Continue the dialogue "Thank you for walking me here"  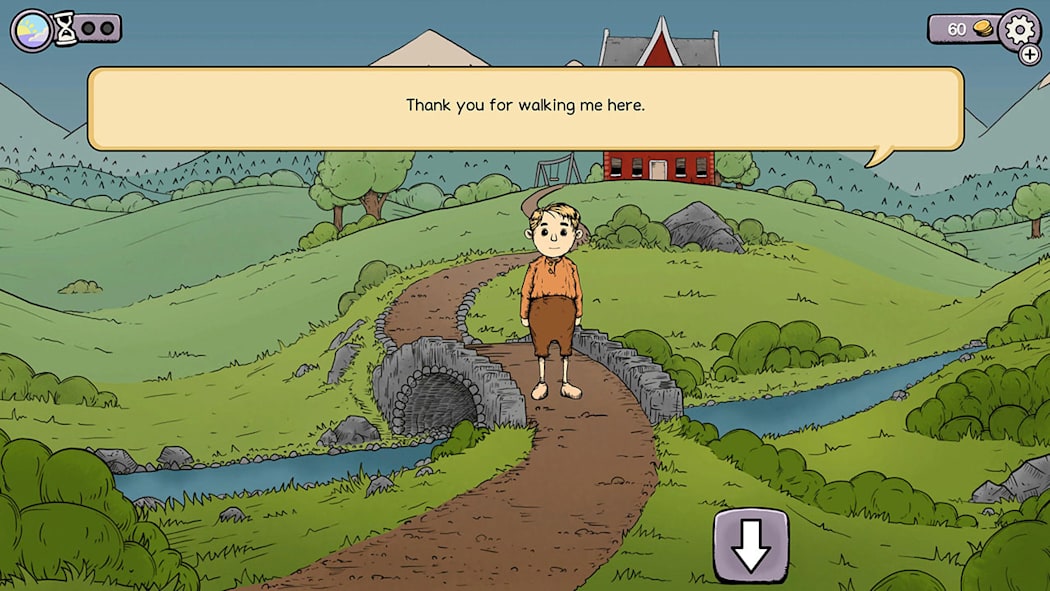(525, 107)
